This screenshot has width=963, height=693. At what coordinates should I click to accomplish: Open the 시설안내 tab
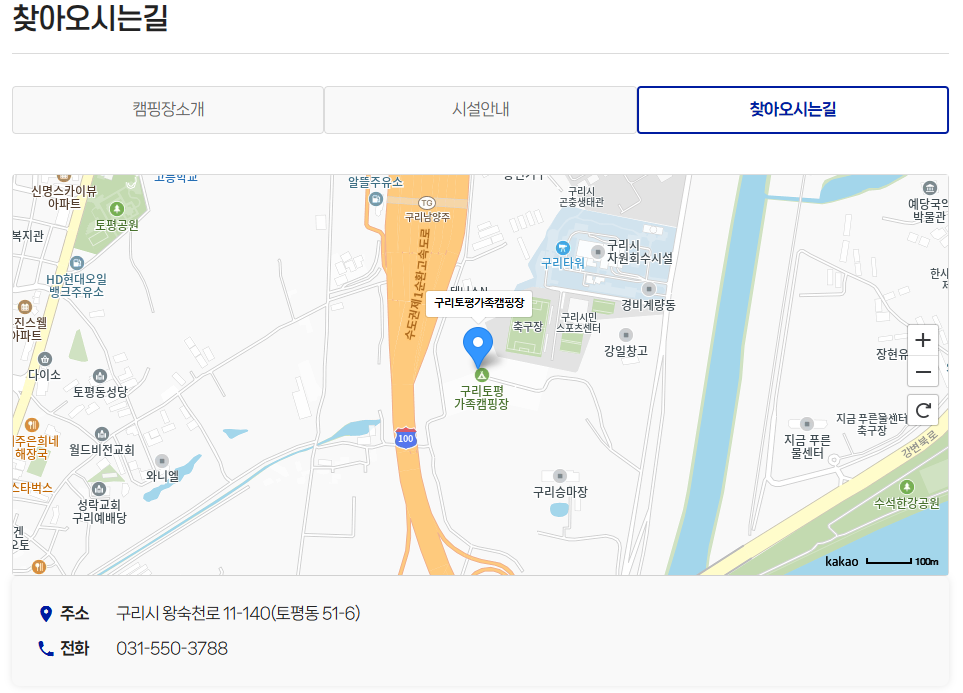pyautogui.click(x=480, y=110)
